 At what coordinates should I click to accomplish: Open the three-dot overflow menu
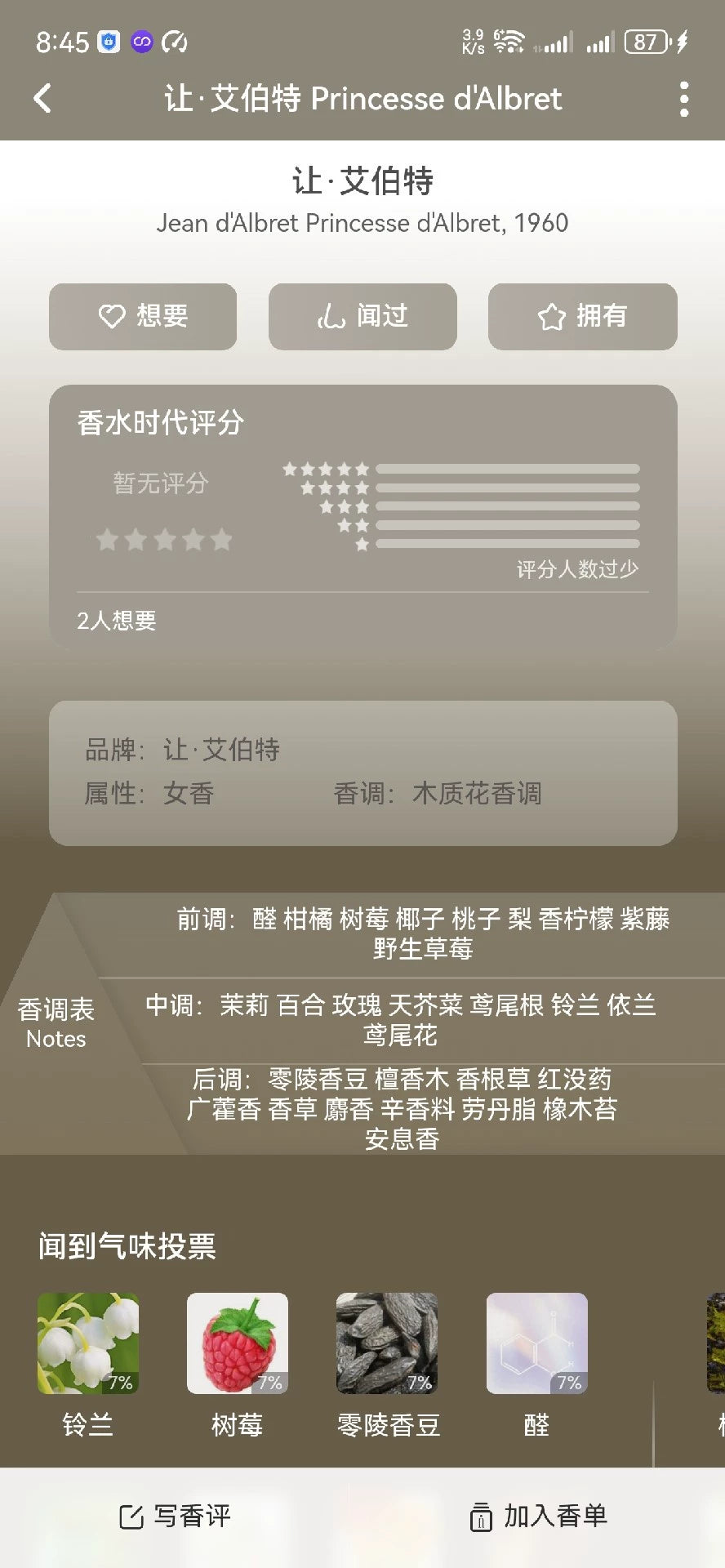pos(683,99)
